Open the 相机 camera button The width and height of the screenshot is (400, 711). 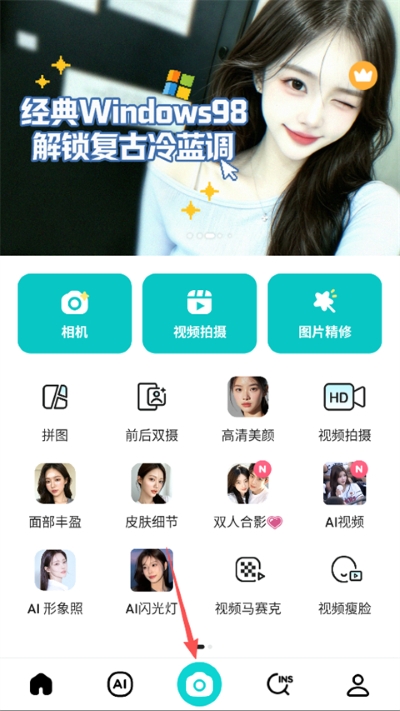74,313
